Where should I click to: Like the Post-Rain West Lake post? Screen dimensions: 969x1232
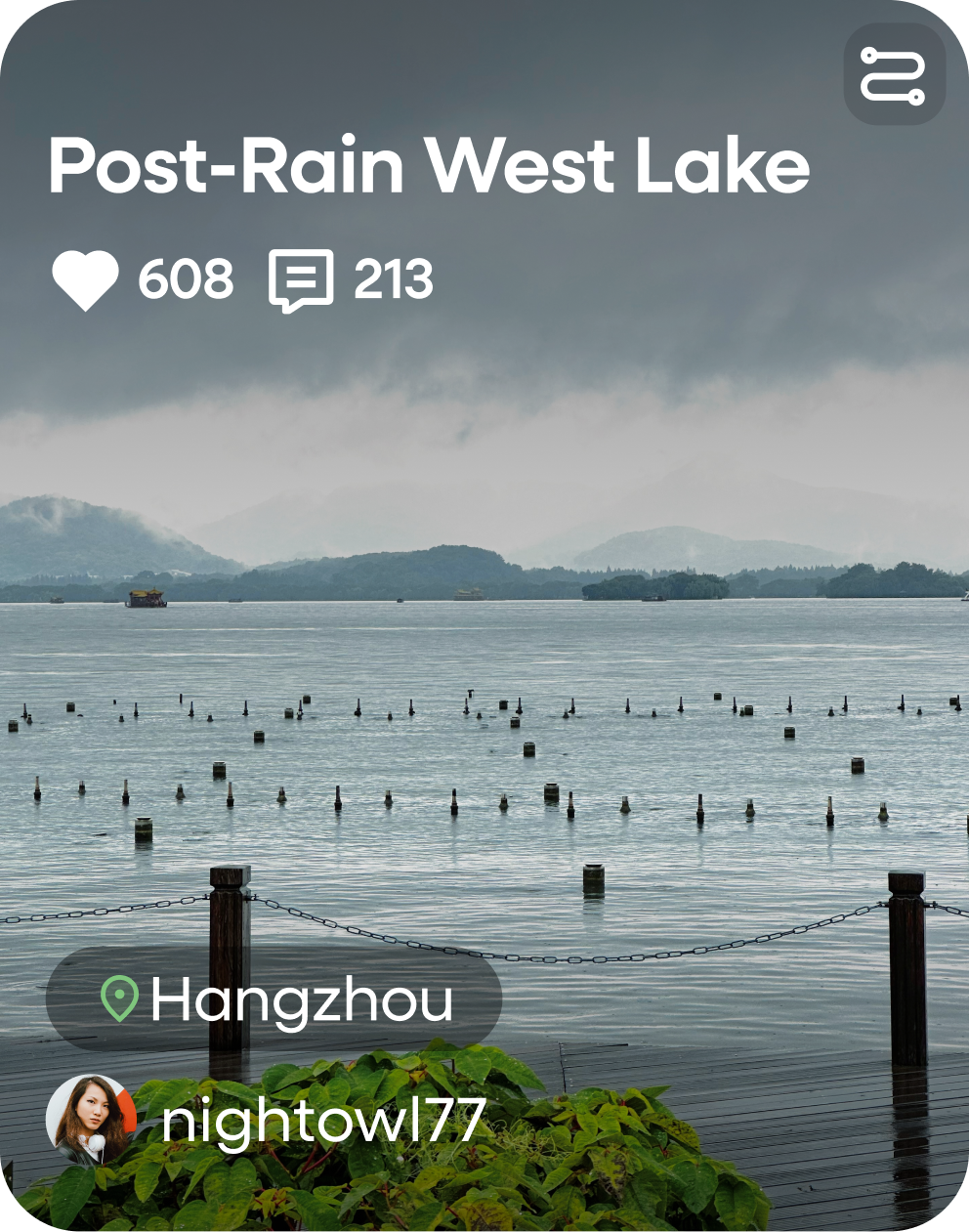pos(85,280)
